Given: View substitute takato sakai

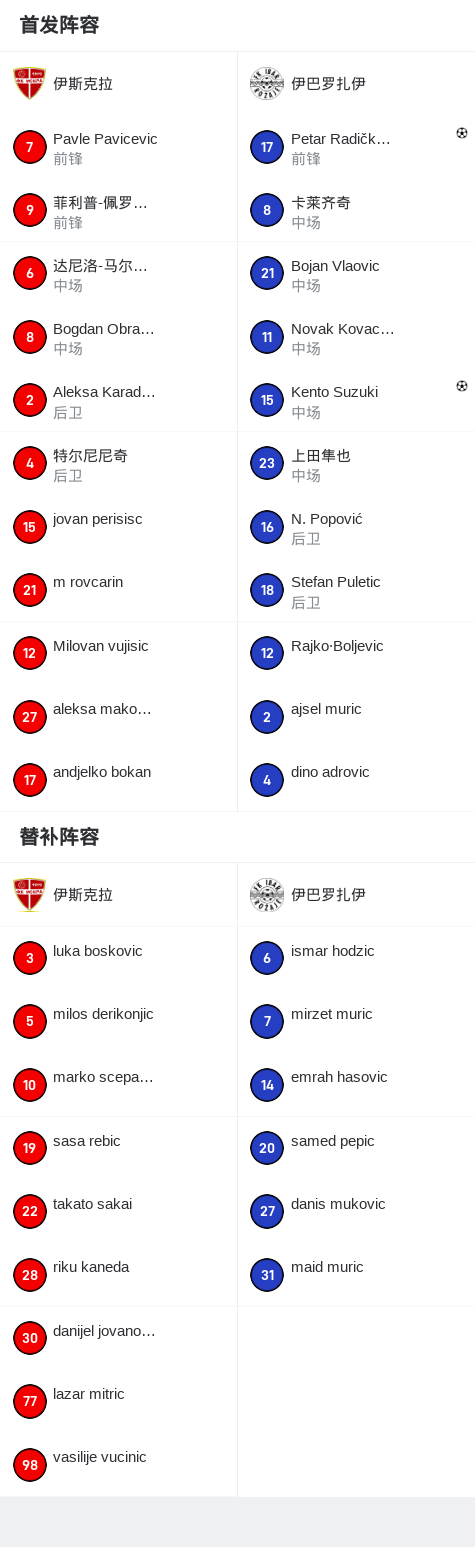Looking at the screenshot, I should 118,1212.
